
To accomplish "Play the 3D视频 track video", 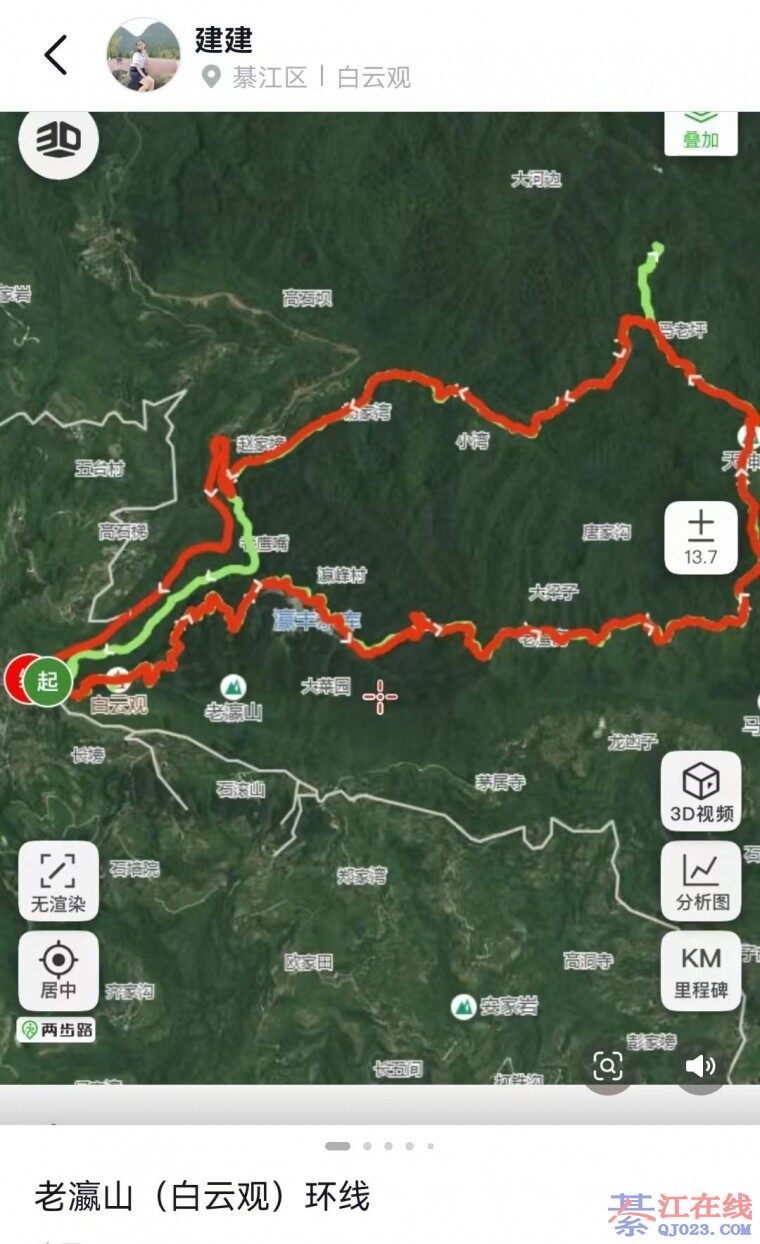I will tap(701, 791).
